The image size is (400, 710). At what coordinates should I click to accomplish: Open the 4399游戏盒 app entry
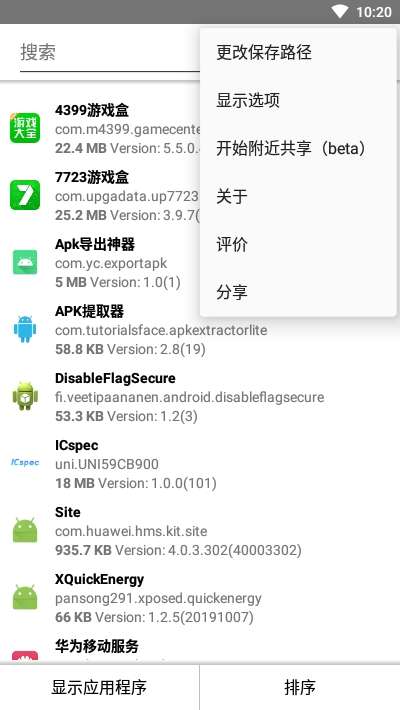(x=100, y=129)
